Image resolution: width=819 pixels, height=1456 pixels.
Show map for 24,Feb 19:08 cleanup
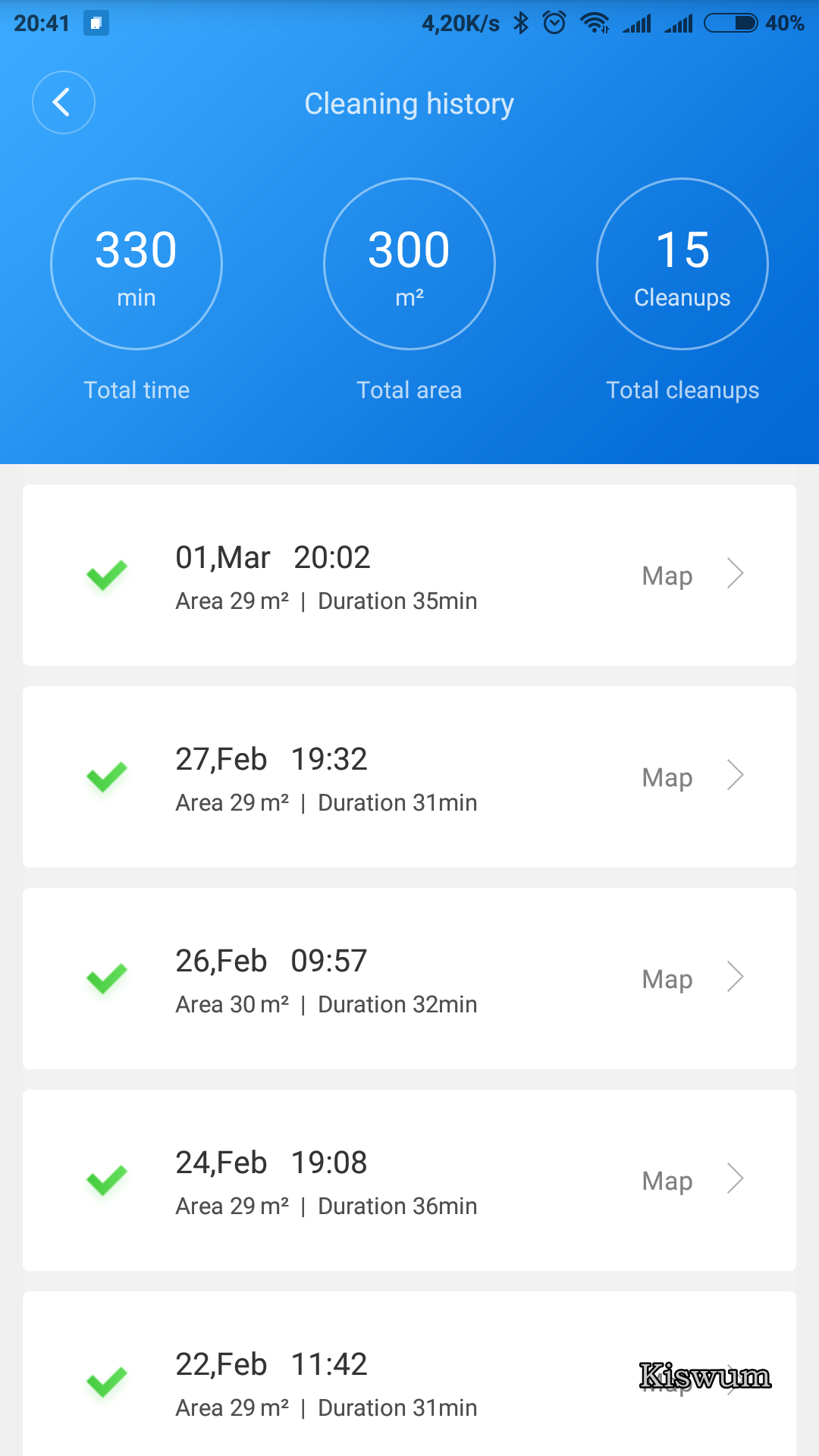pos(692,1181)
